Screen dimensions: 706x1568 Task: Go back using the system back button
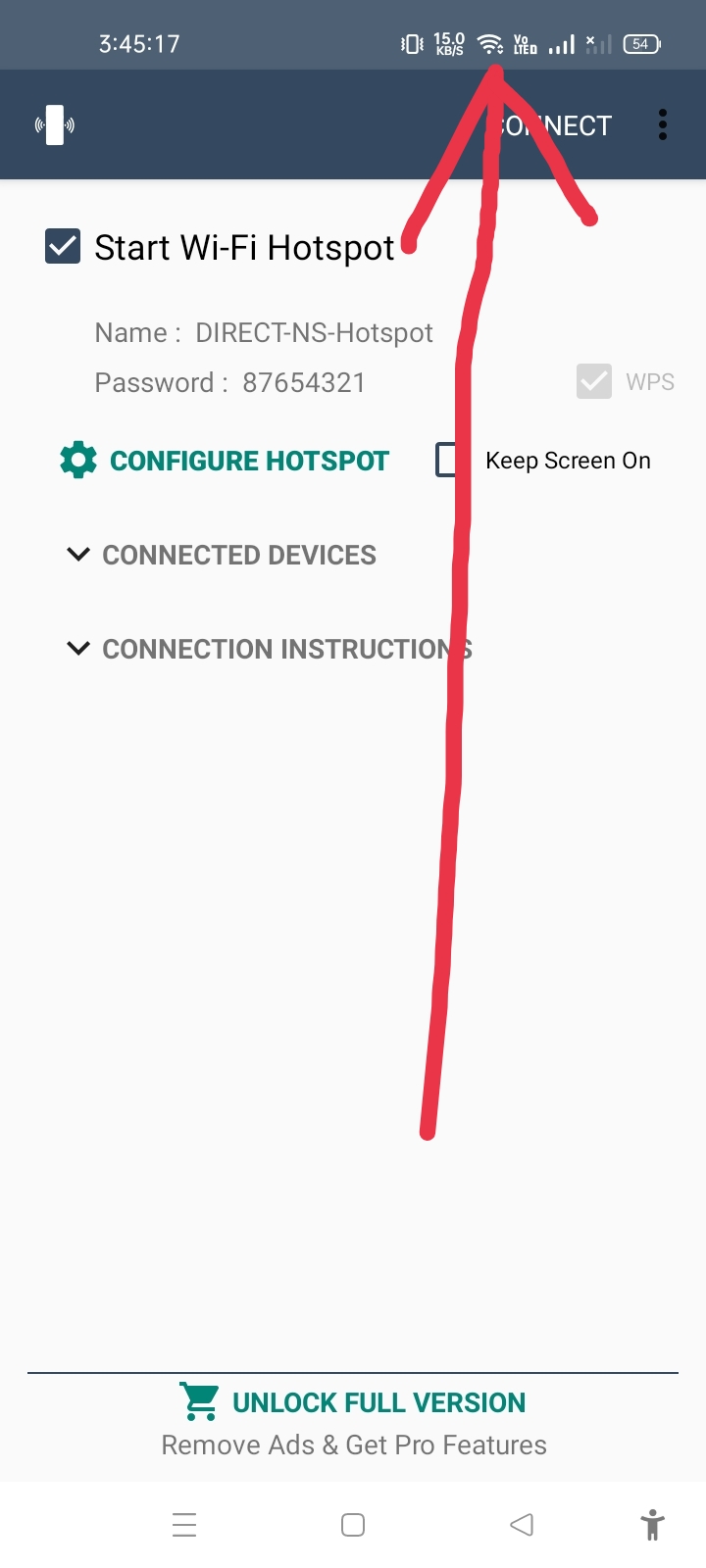point(522,1524)
